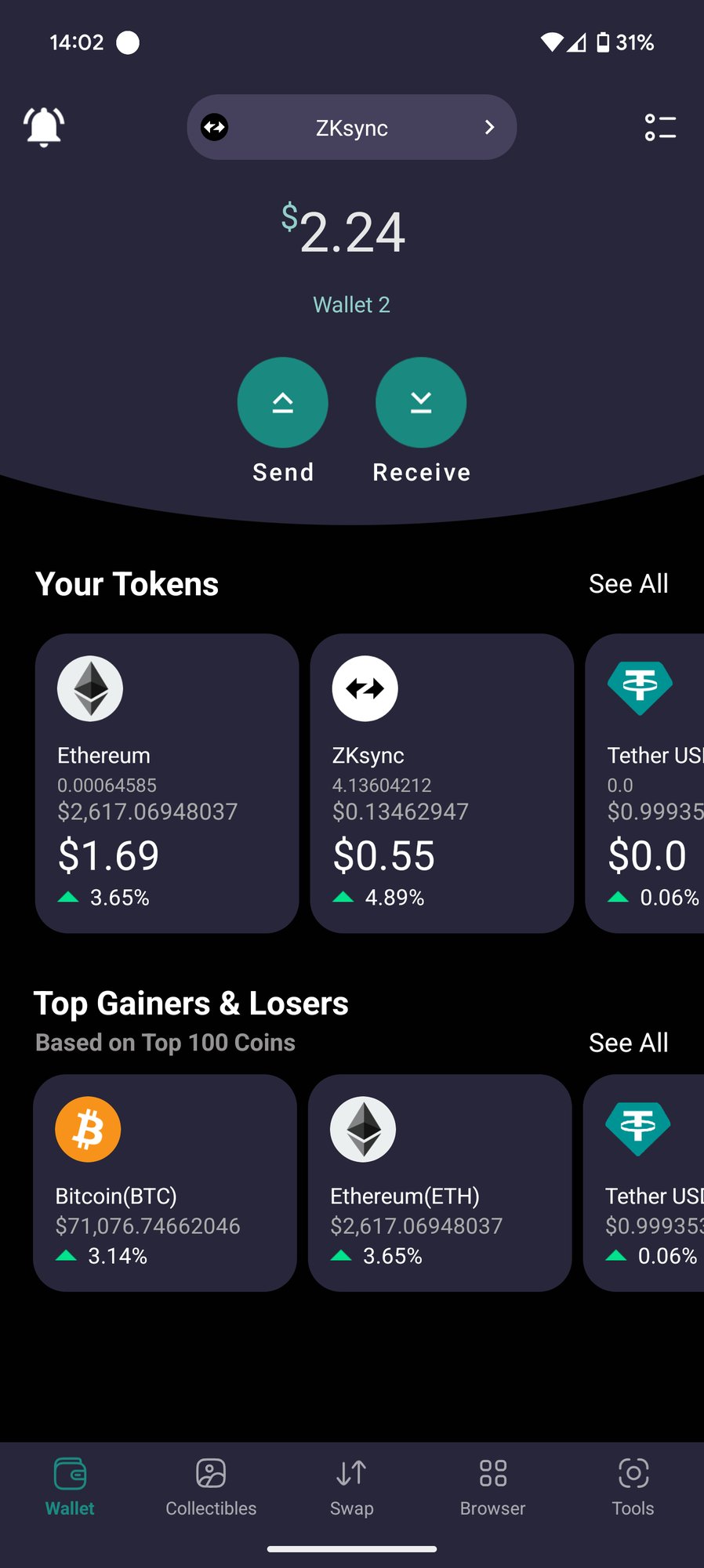
Task: Open the notifications bell
Action: [44, 126]
